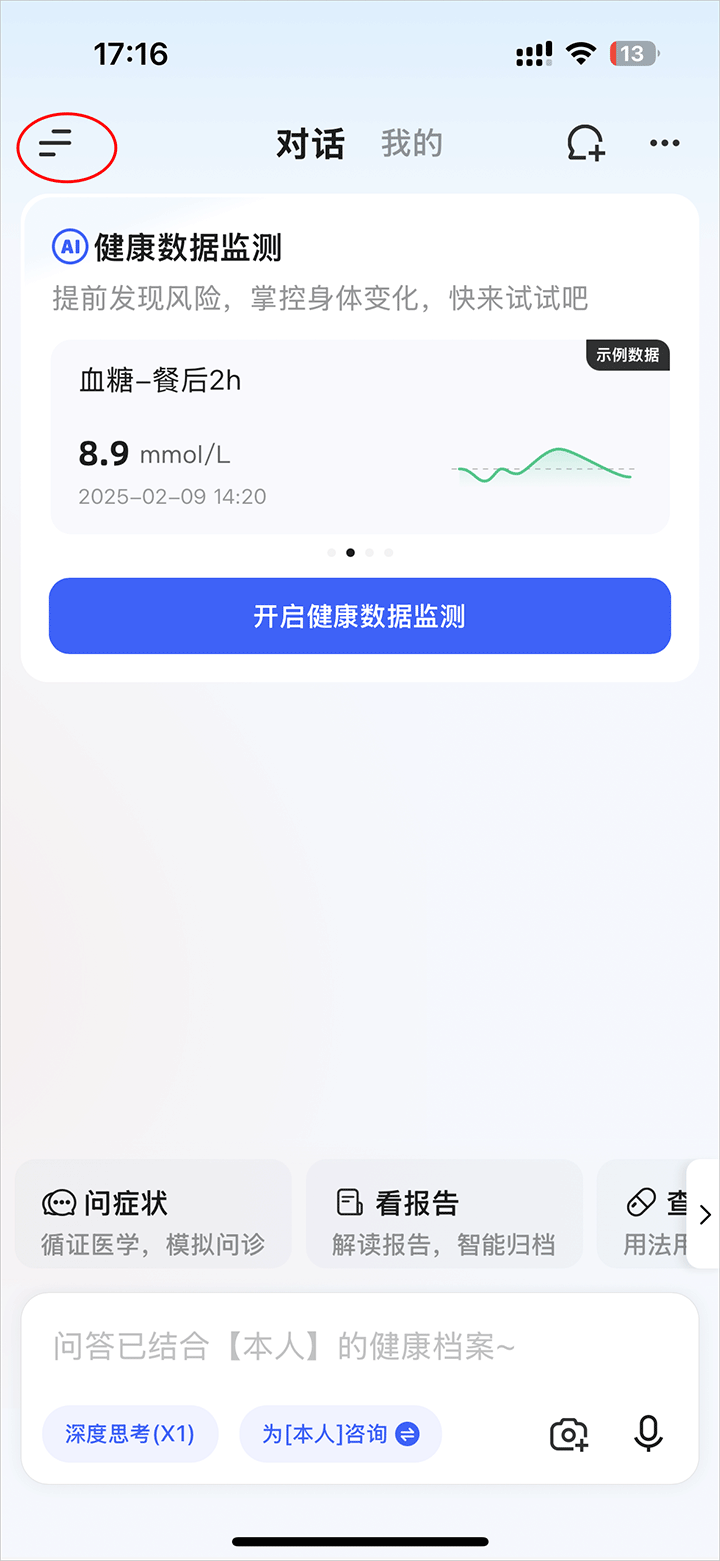This screenshot has height=1561, width=720.
Task: Toggle the 深度思考(X1) chip
Action: [x=130, y=1434]
